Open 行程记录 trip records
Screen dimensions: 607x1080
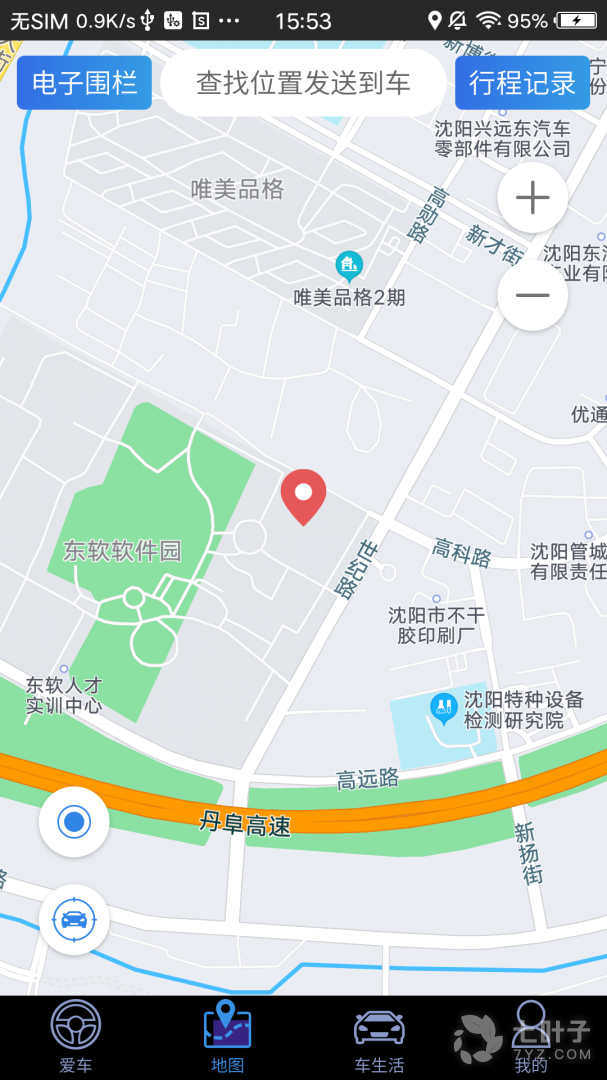click(x=522, y=83)
